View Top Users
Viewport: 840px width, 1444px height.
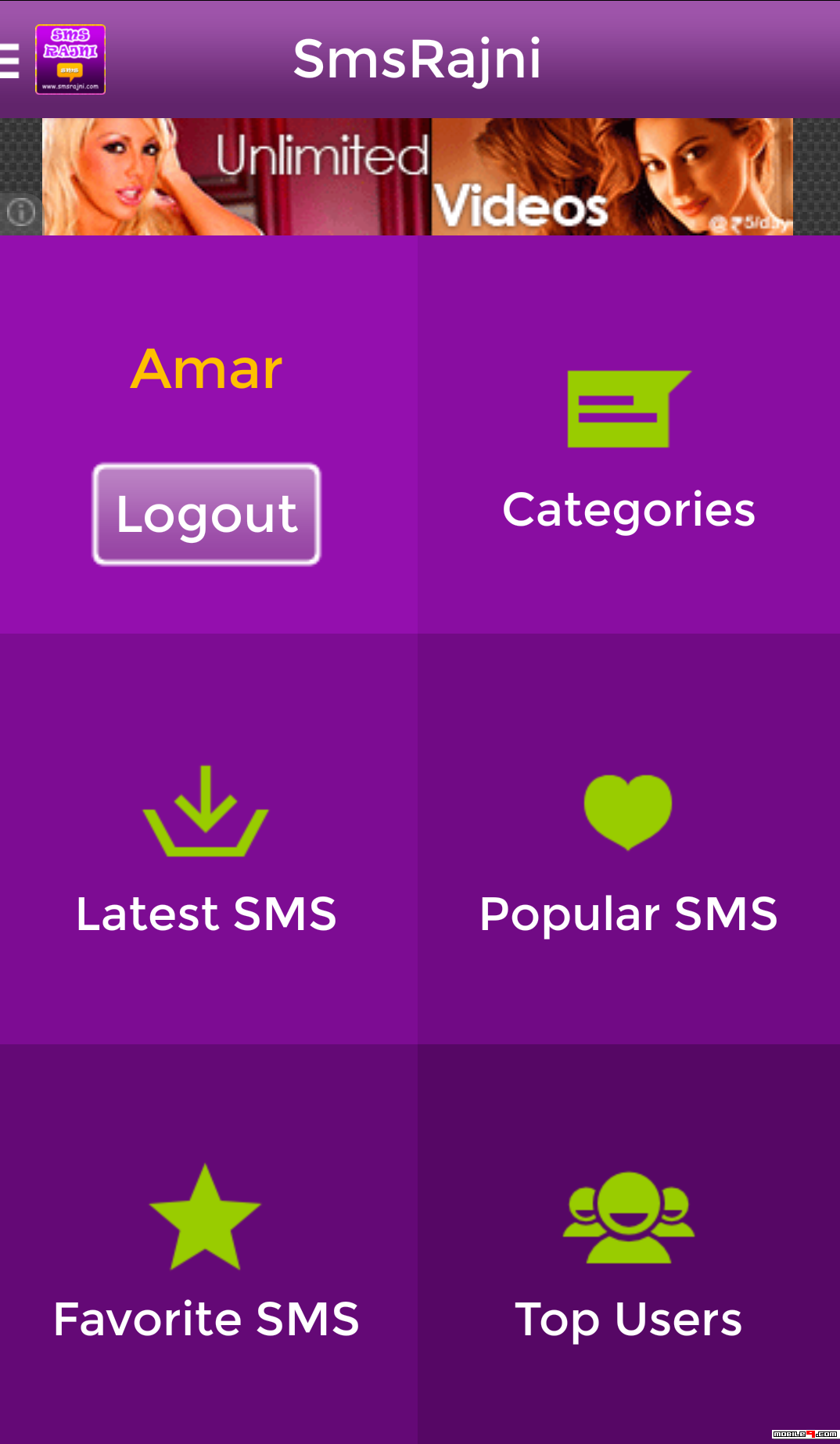[629, 1252]
